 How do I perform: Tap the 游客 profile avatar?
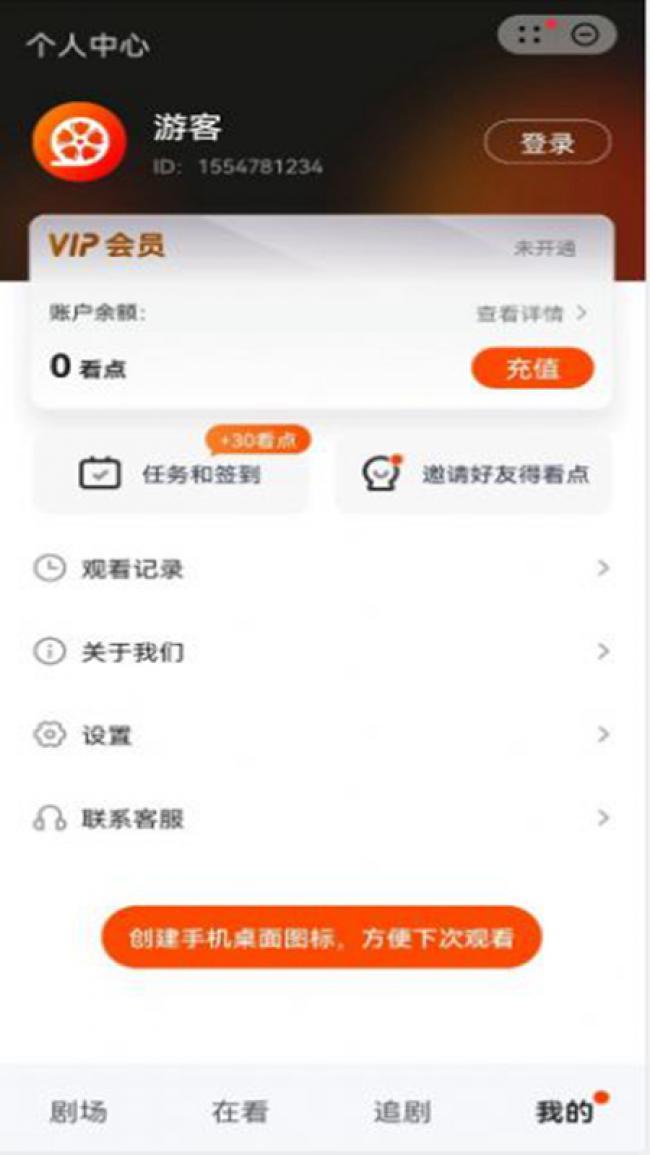79,142
